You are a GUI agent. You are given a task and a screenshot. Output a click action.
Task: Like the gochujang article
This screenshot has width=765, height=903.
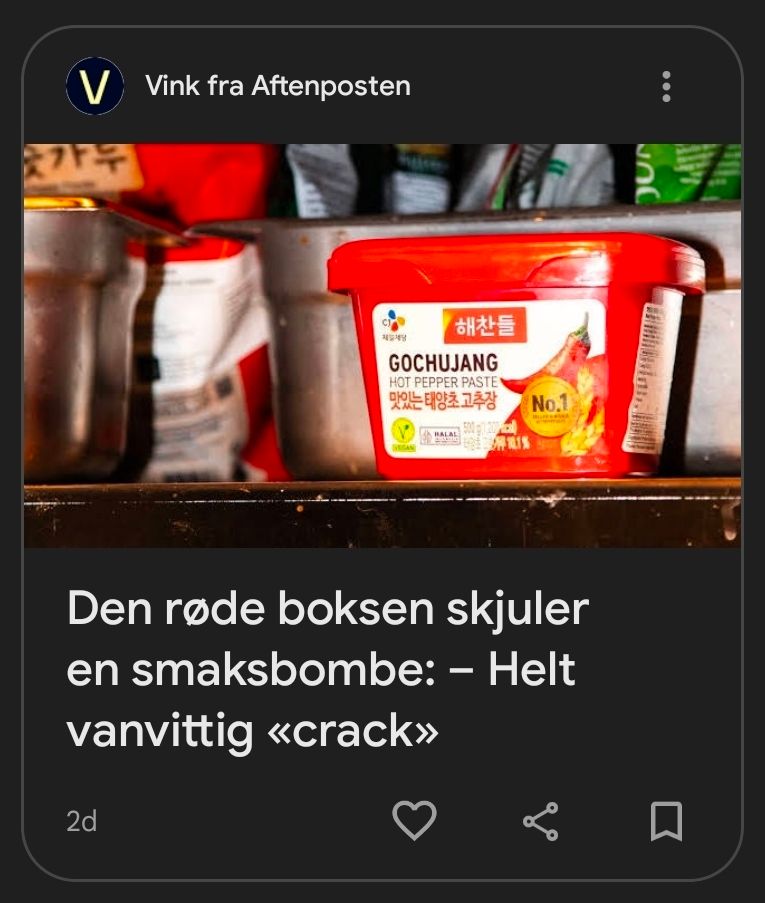point(414,821)
